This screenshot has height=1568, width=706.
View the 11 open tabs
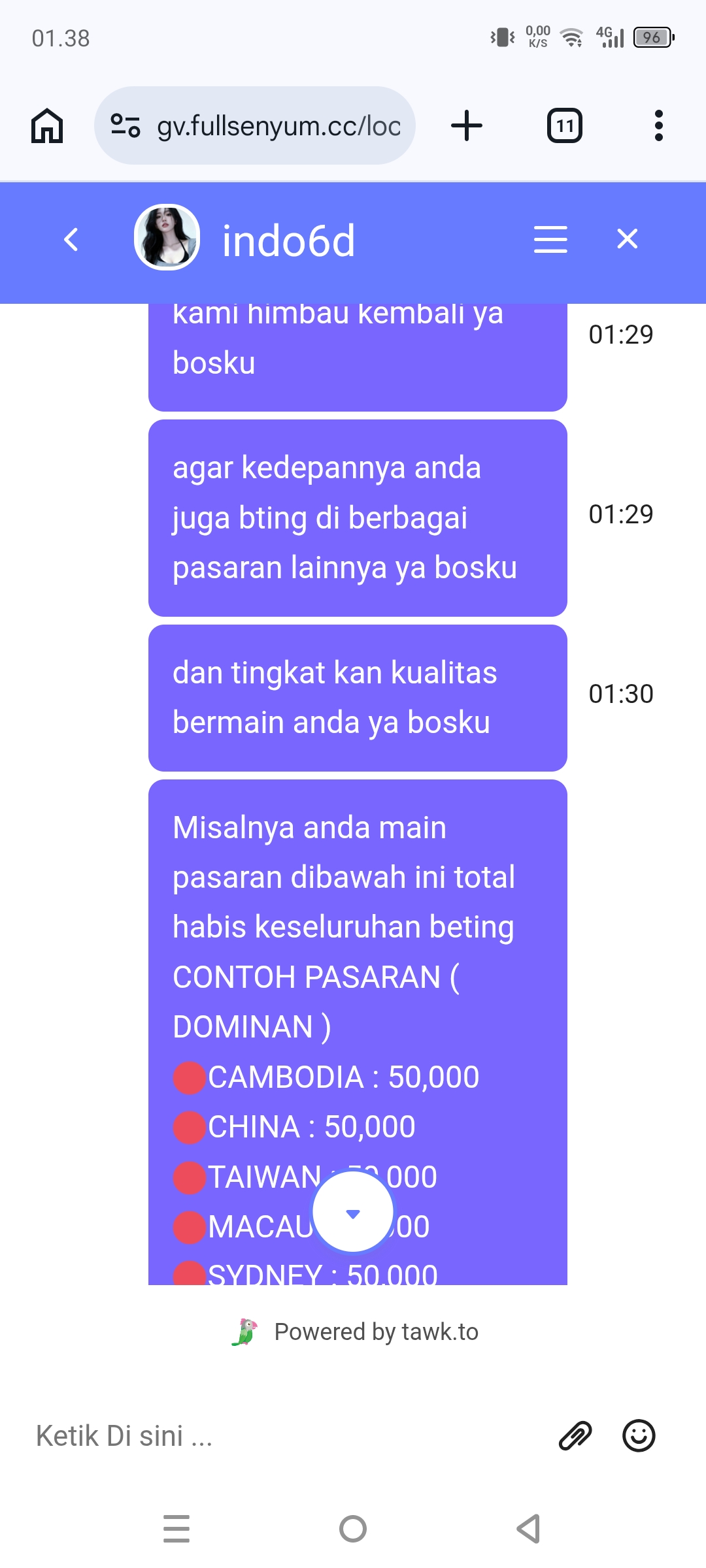(565, 125)
